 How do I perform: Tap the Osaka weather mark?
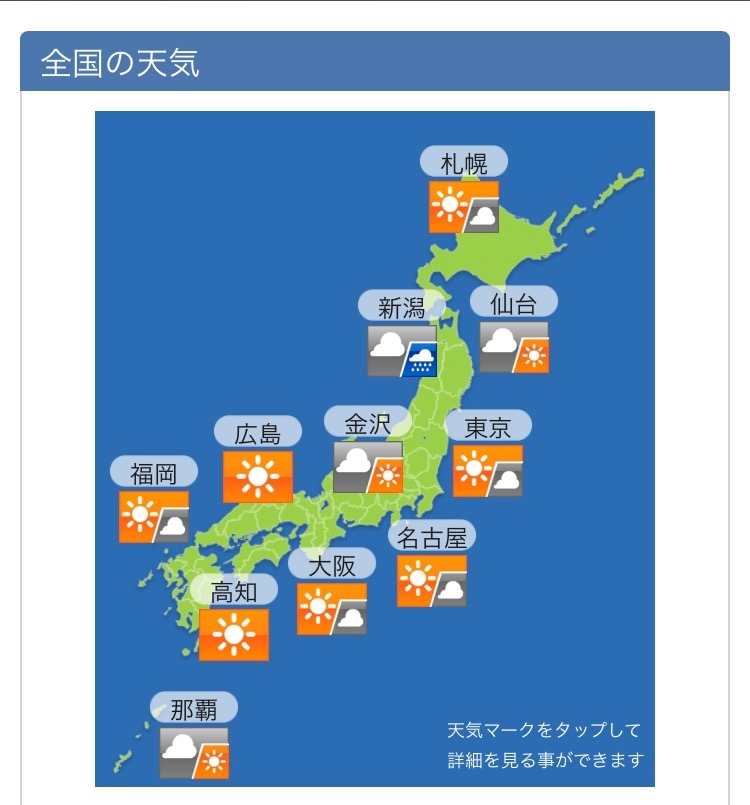(332, 608)
